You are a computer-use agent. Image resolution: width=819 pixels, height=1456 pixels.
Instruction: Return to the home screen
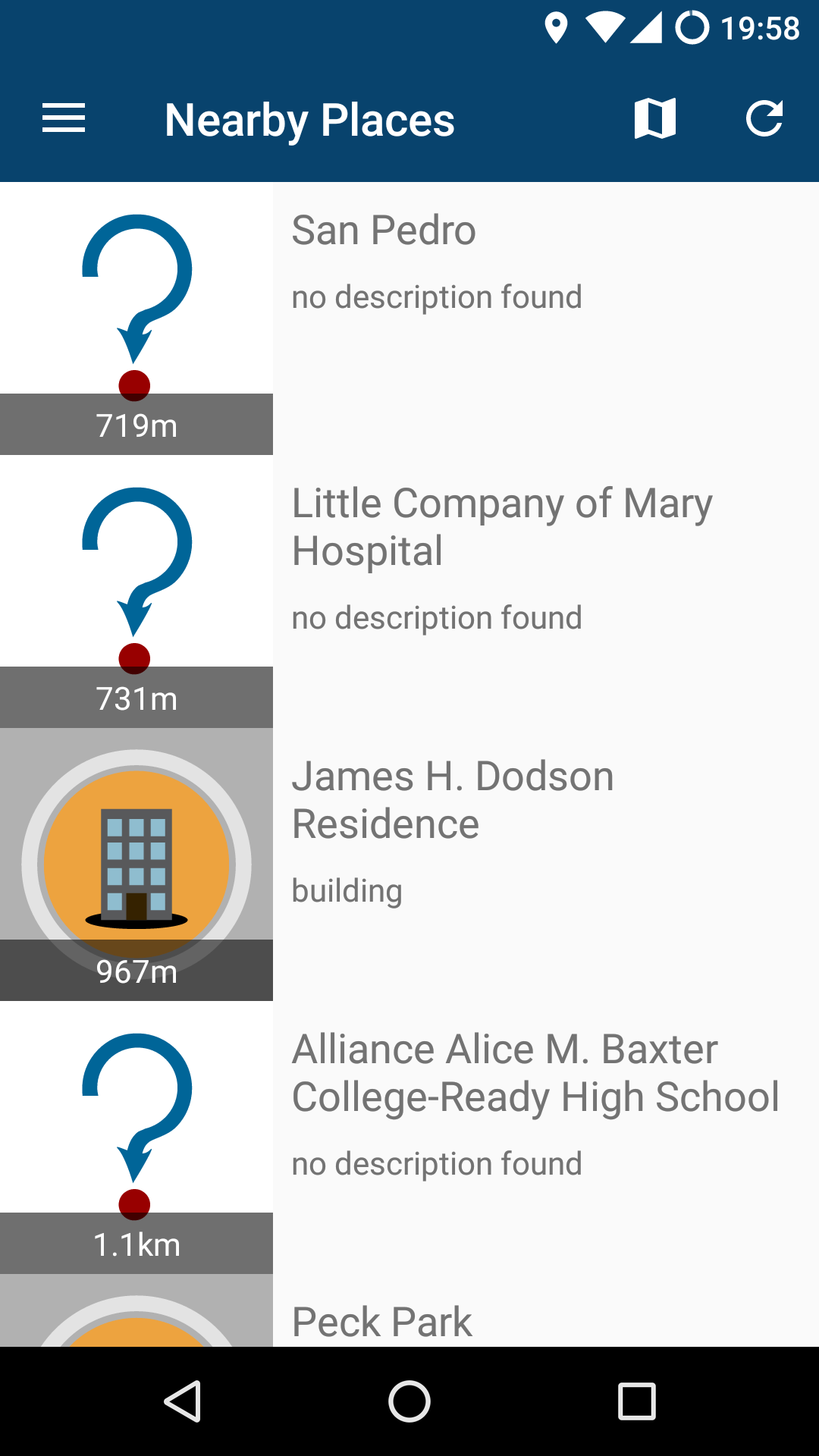pyautogui.click(x=409, y=1401)
